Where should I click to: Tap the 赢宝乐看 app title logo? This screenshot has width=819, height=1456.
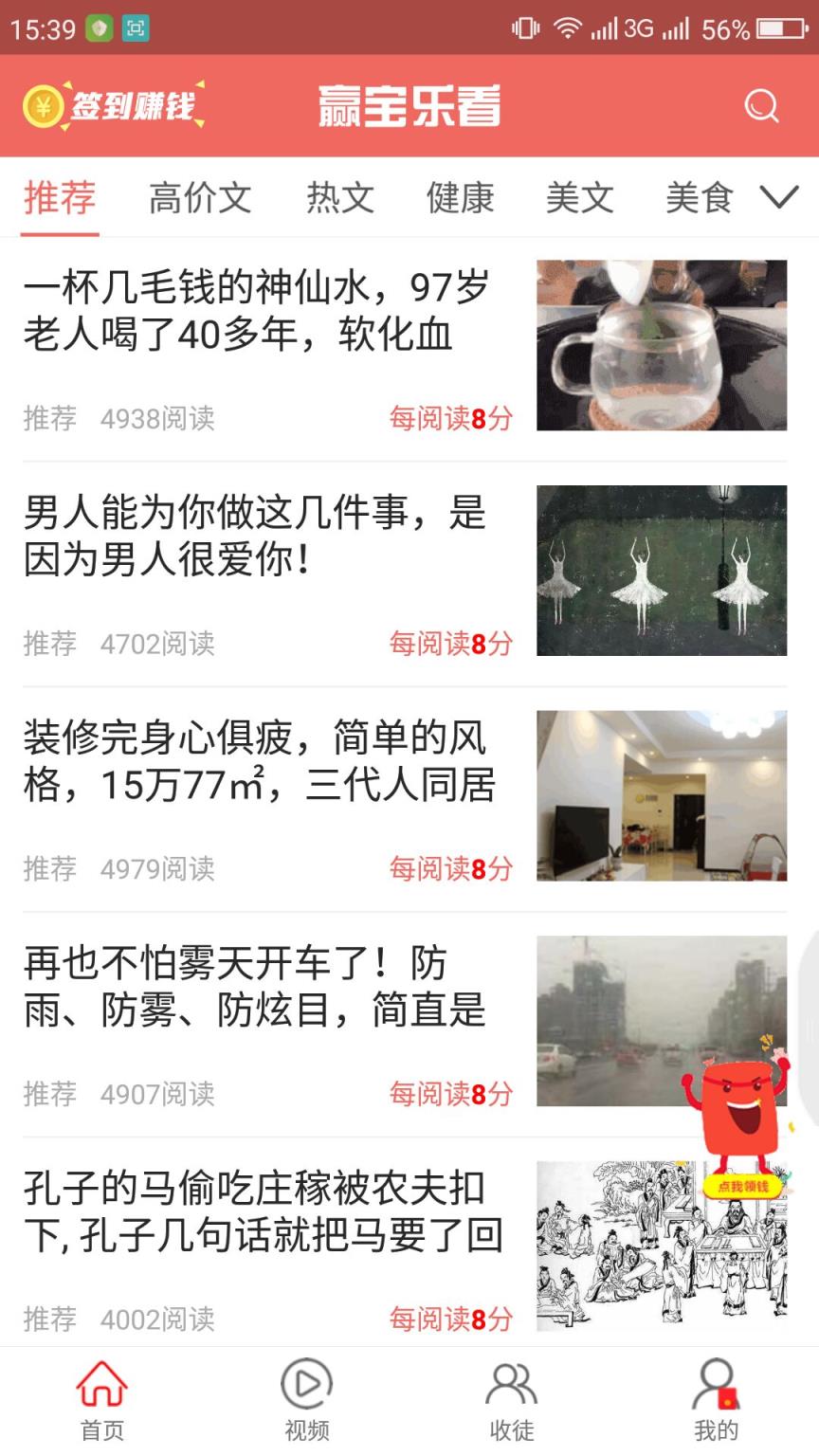(x=409, y=106)
